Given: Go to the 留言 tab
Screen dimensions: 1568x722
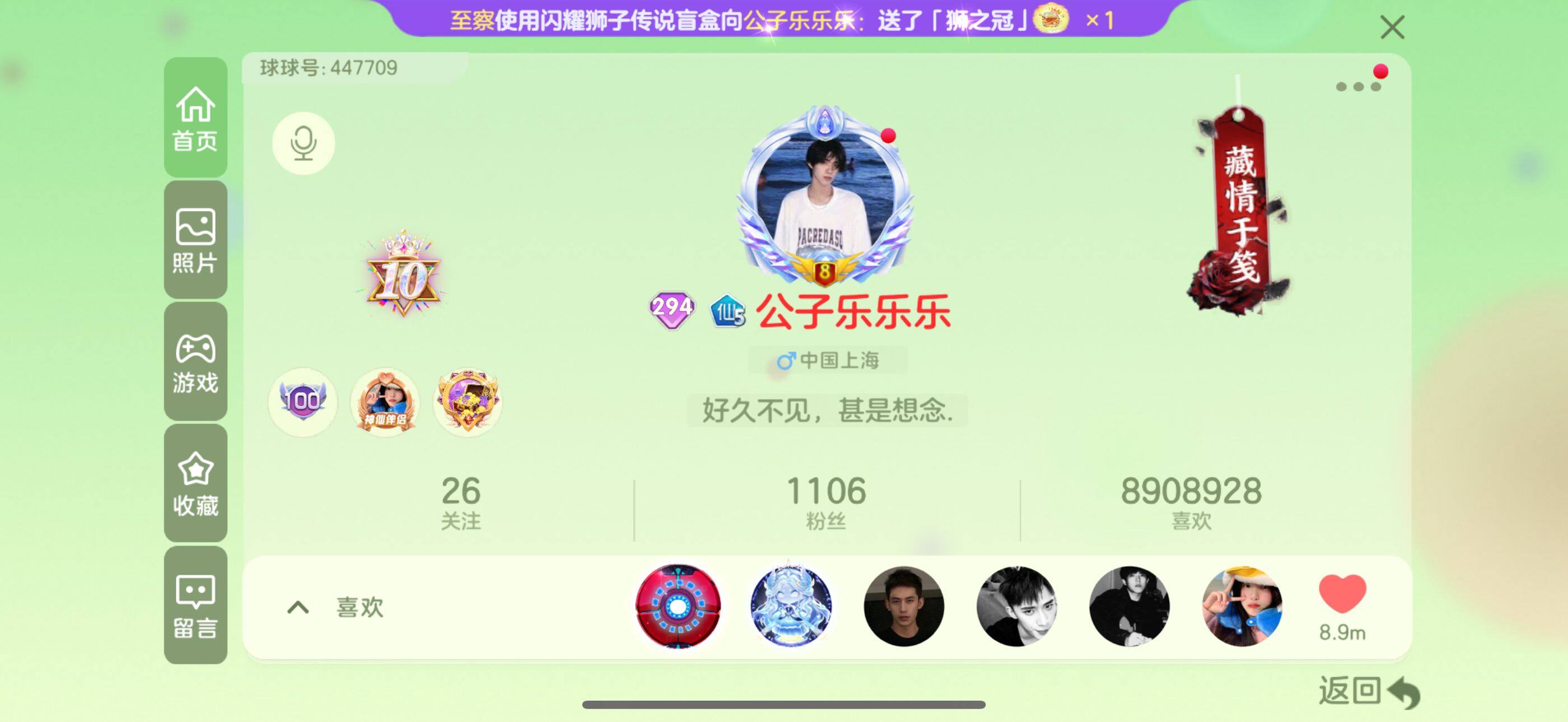Looking at the screenshot, I should click(195, 605).
